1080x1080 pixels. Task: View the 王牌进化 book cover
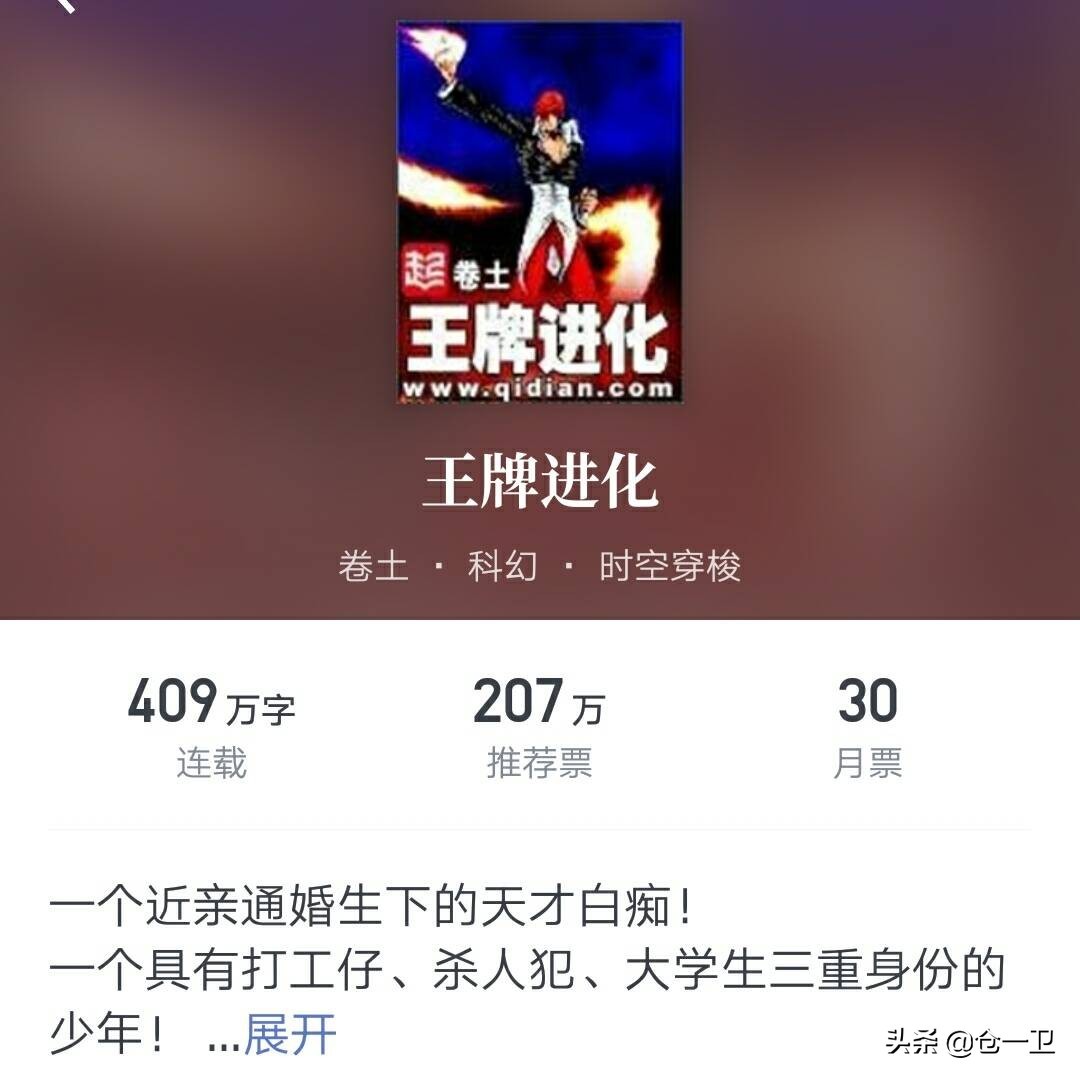[539, 212]
